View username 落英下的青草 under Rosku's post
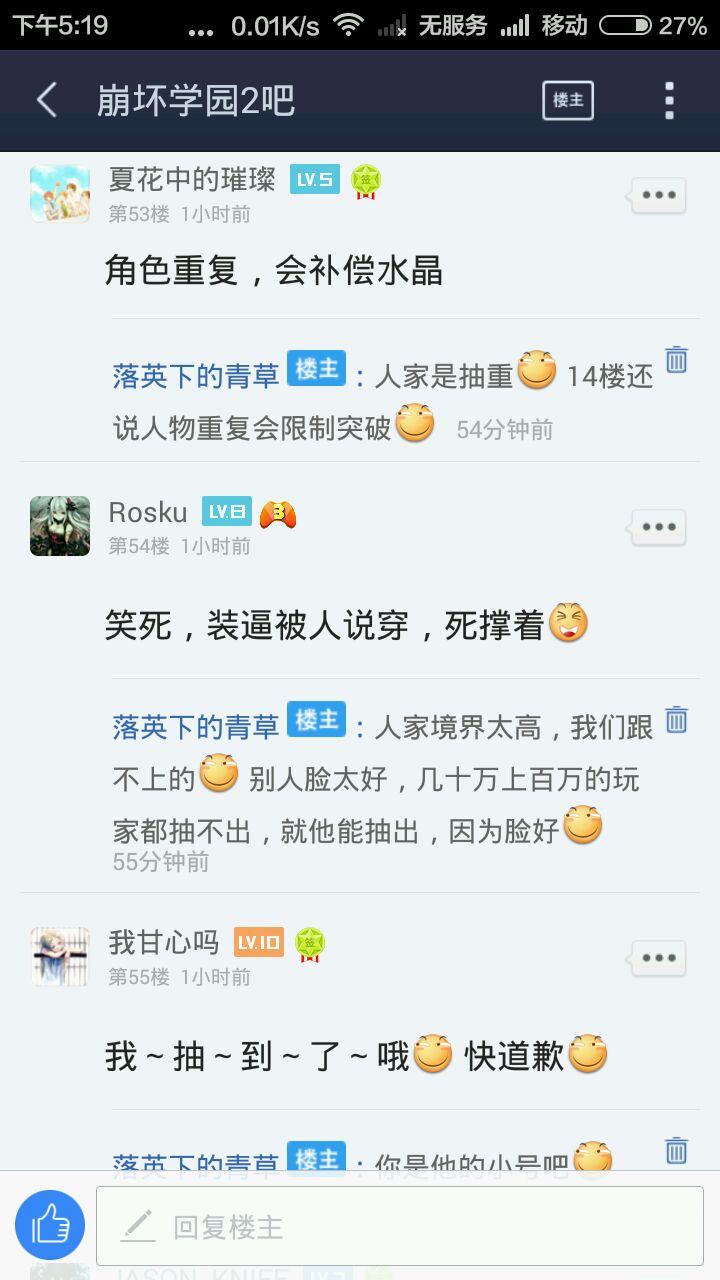 (196, 727)
